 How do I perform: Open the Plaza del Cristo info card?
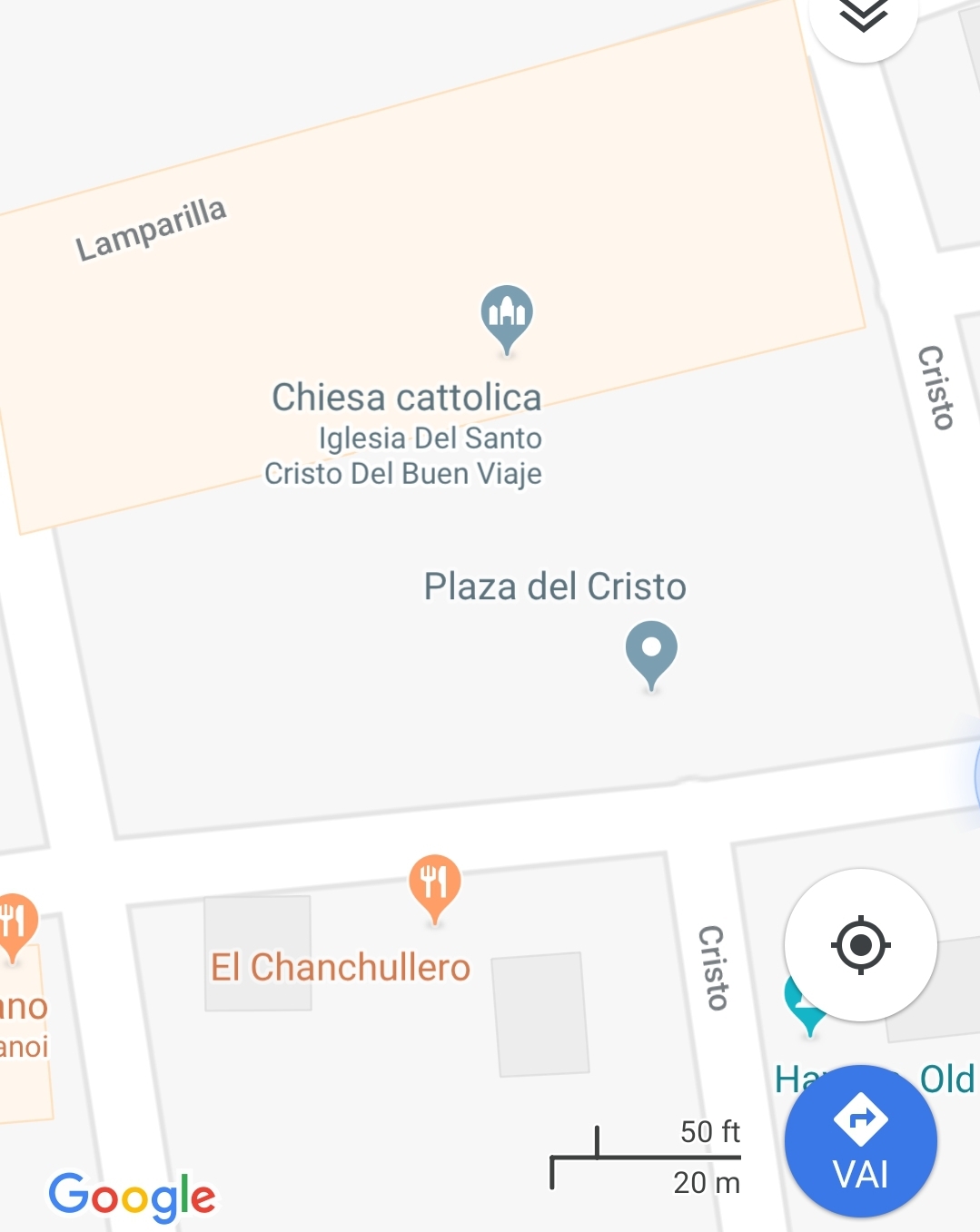pyautogui.click(x=556, y=586)
